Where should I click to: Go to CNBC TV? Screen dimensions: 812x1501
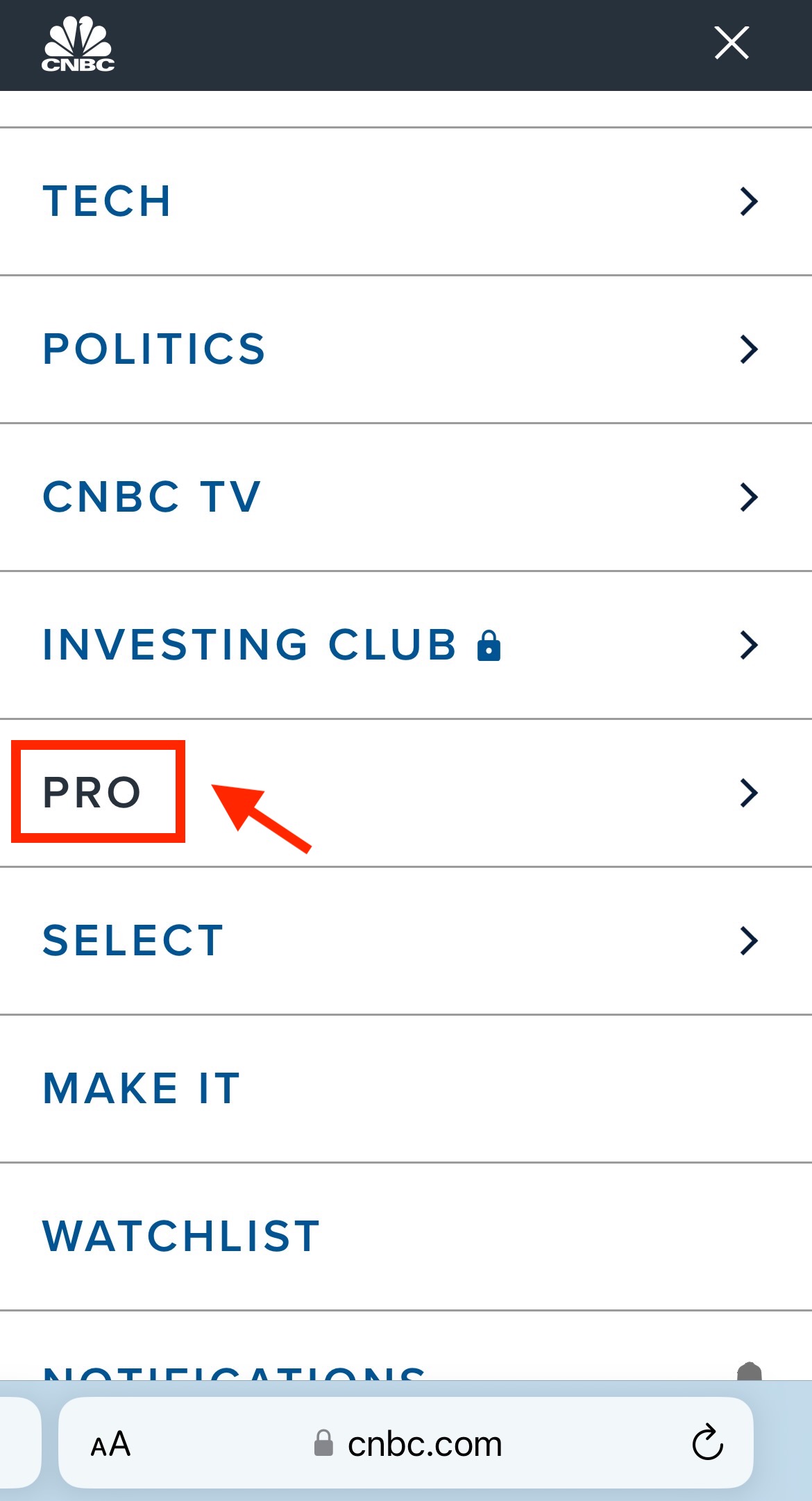pyautogui.click(x=151, y=497)
